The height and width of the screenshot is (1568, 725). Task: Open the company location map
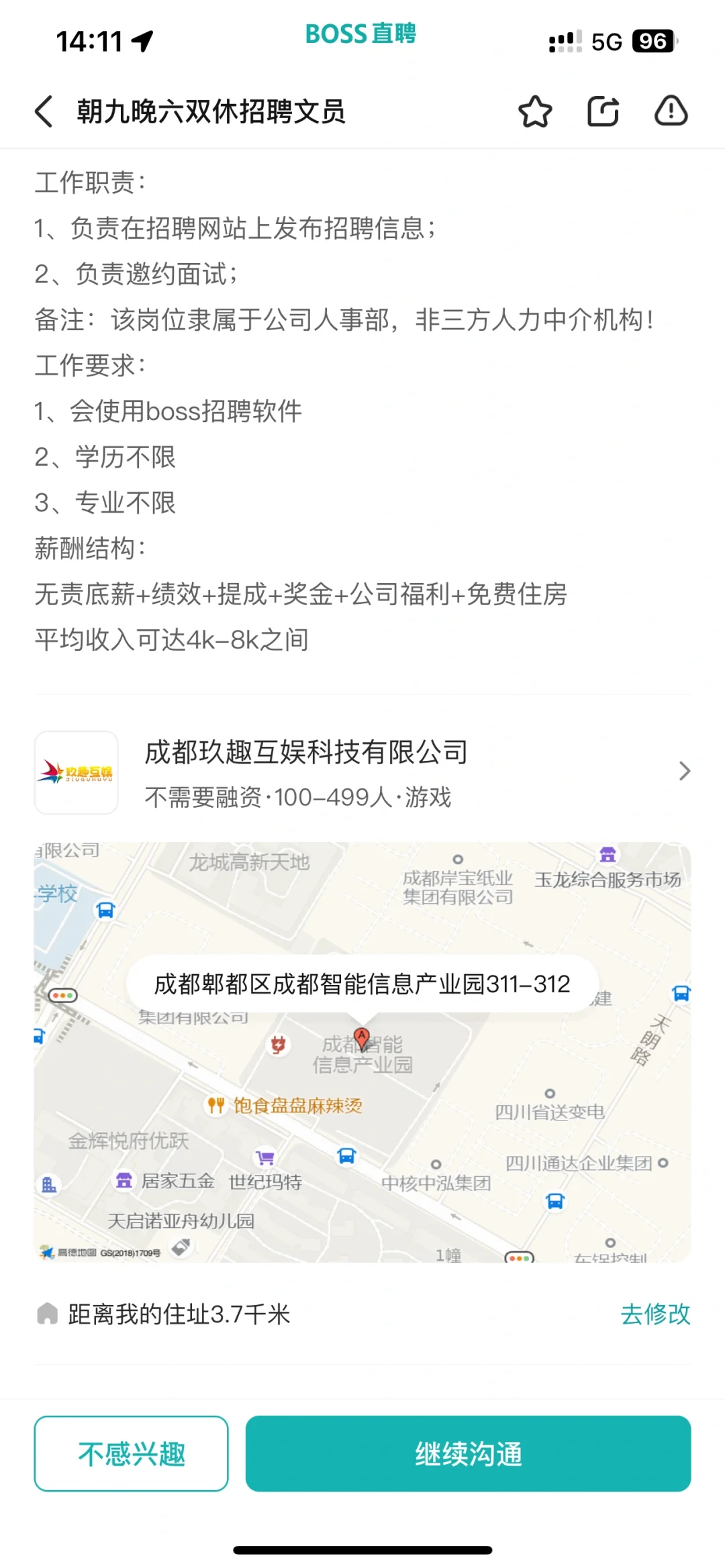362,1052
